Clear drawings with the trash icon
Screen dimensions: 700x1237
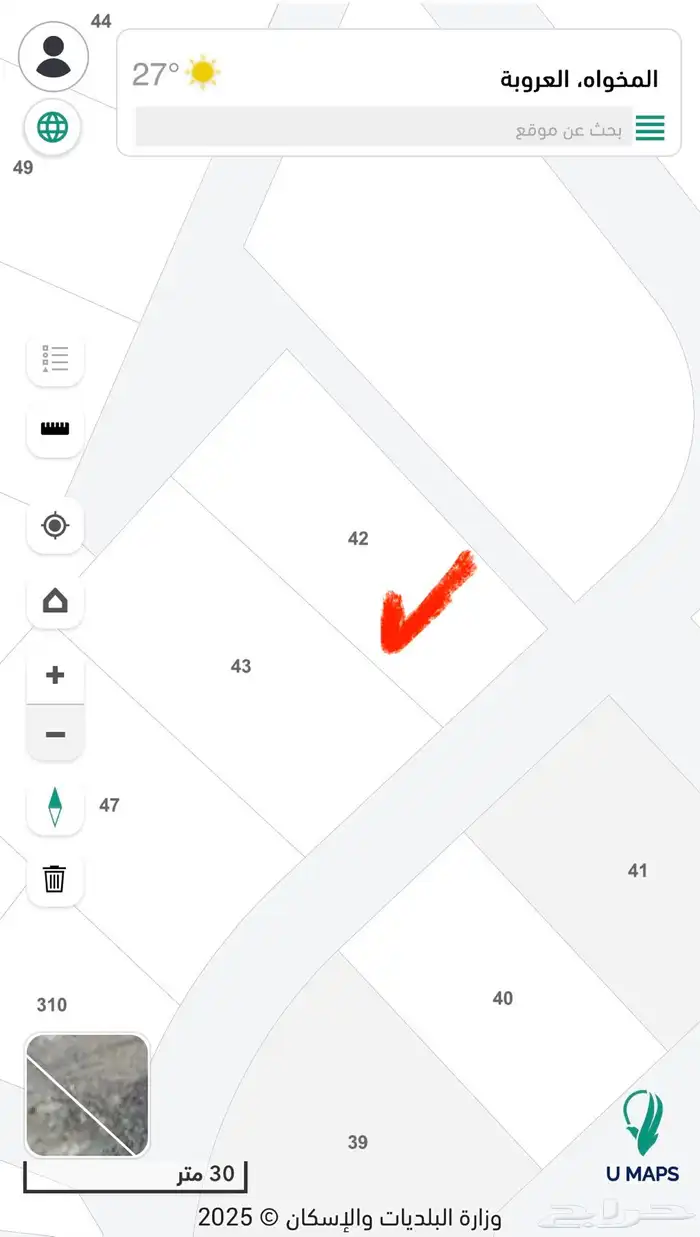point(55,879)
